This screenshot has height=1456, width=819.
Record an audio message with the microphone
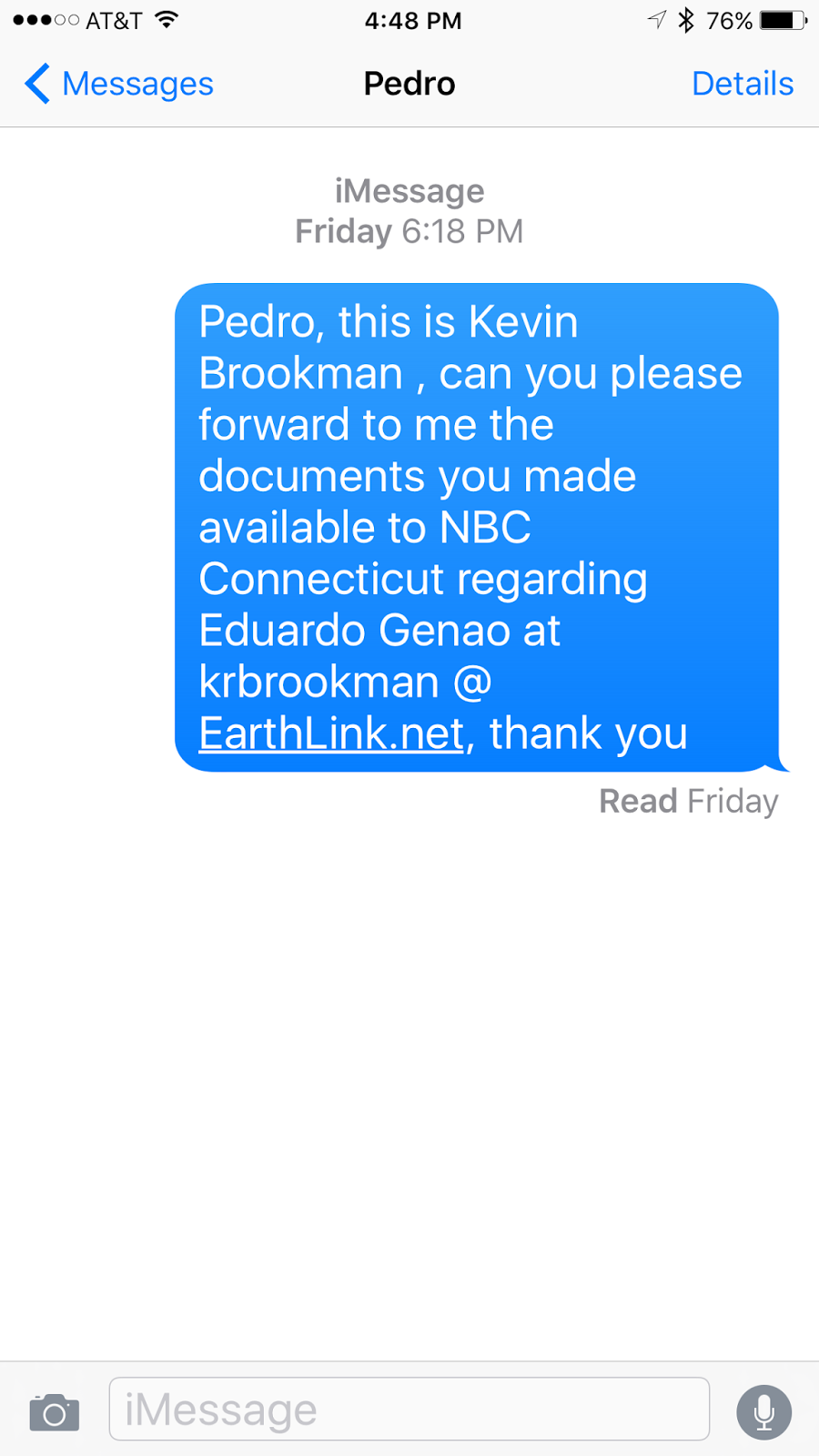(763, 1411)
